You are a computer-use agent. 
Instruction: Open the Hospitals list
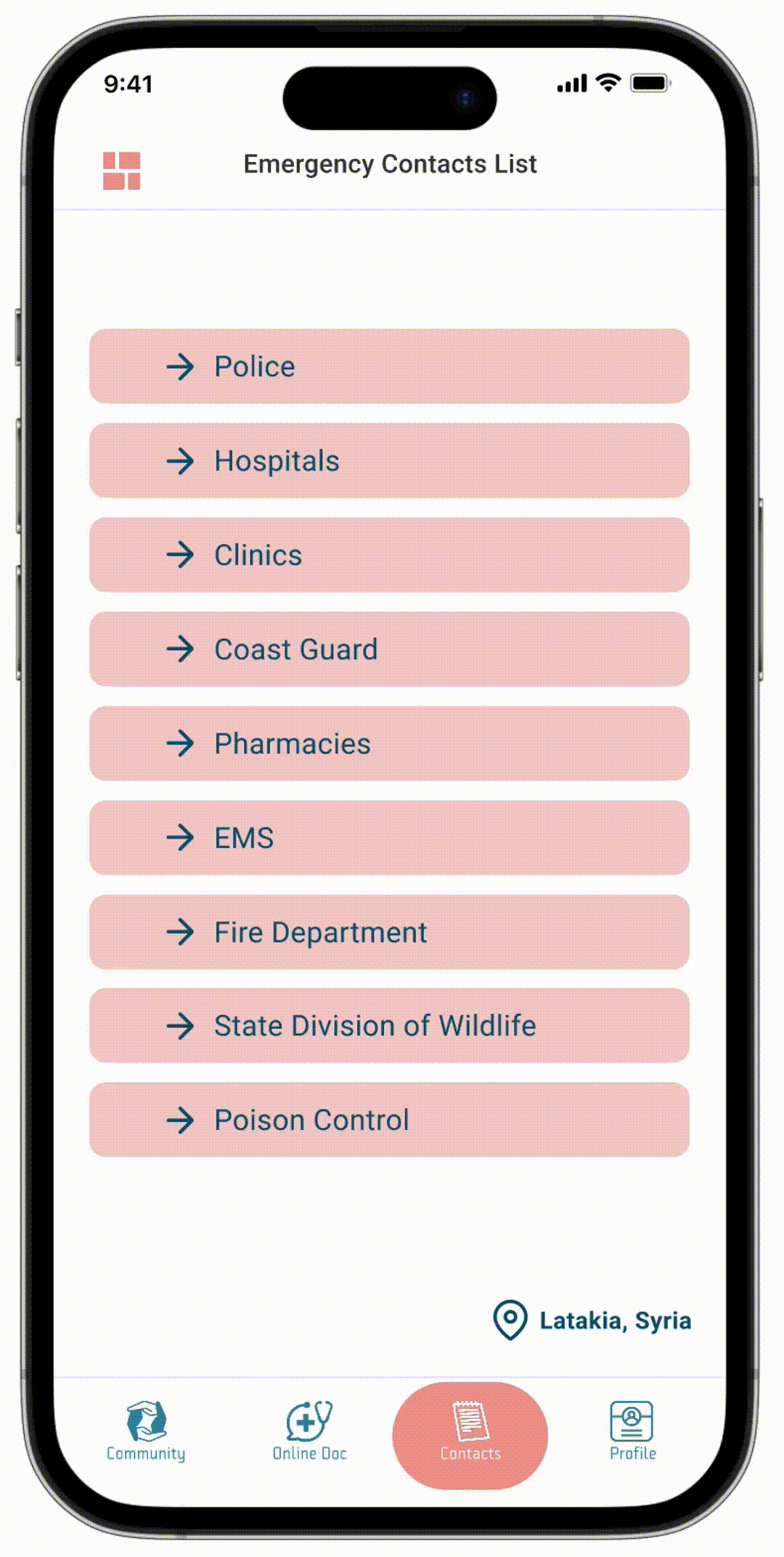(x=389, y=460)
